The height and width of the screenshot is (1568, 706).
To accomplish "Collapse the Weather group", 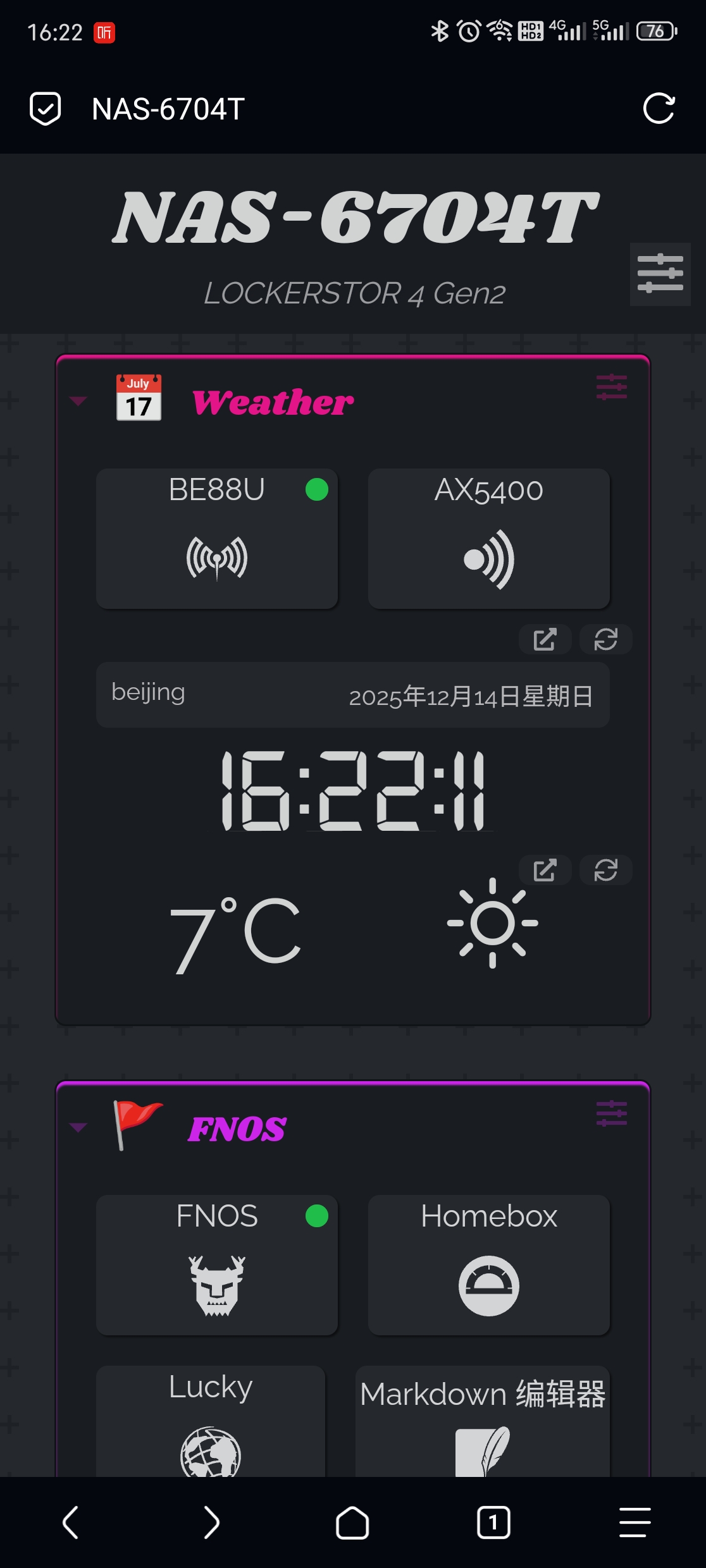I will (78, 401).
